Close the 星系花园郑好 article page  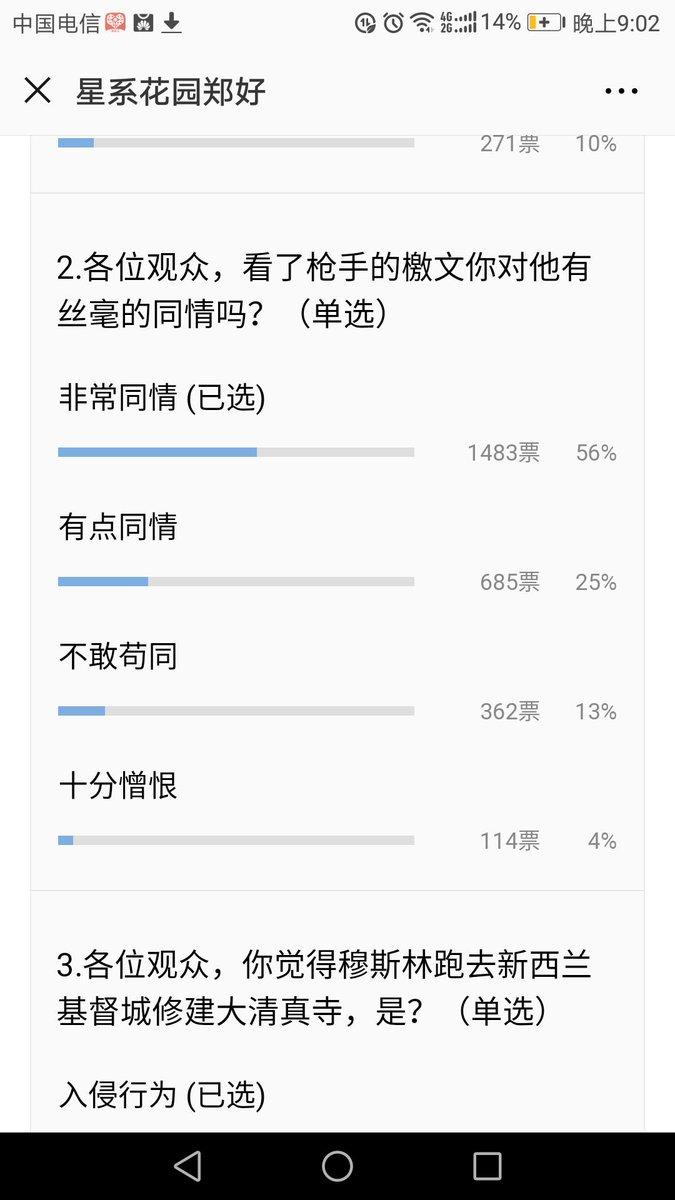(x=38, y=91)
